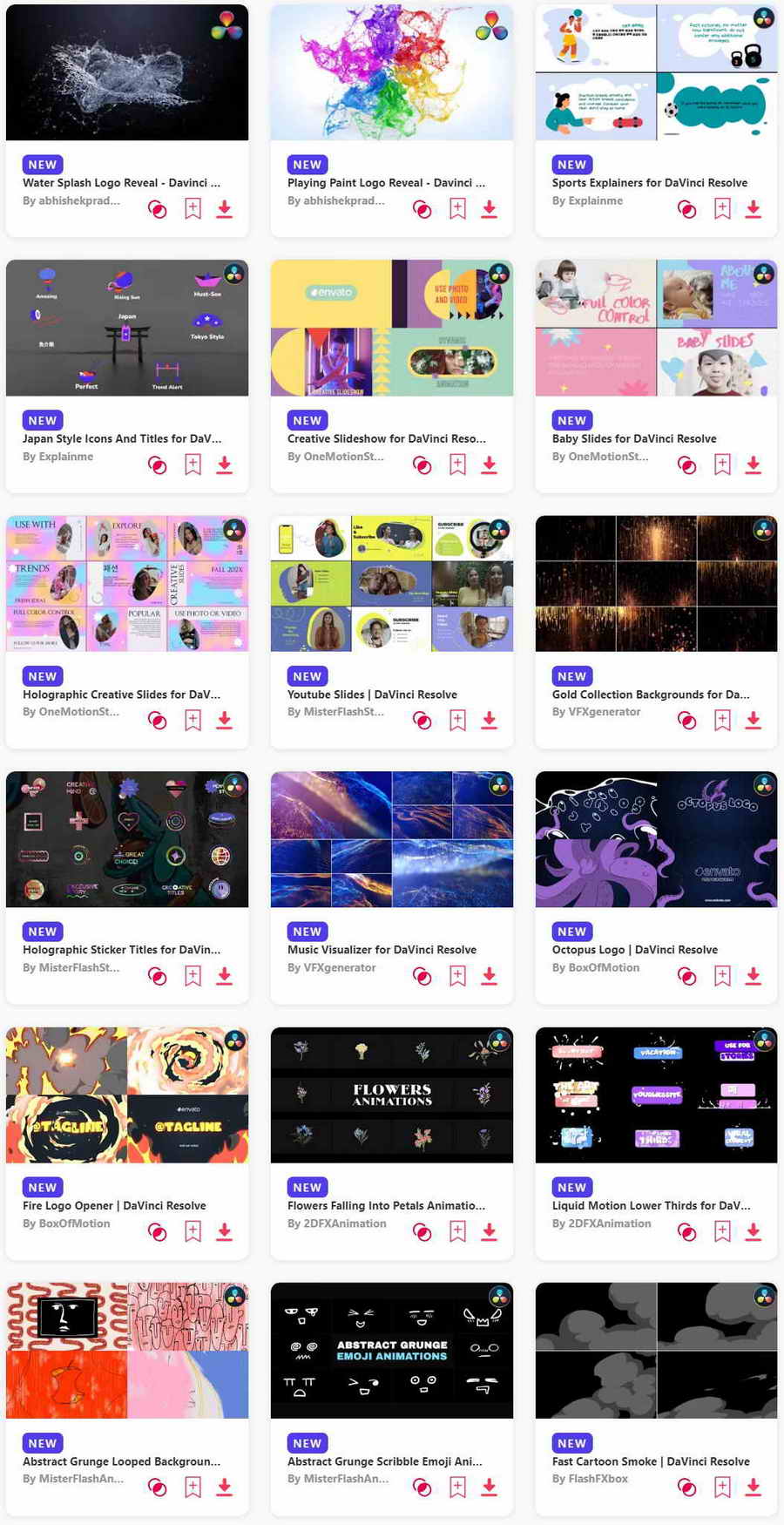Open Gold Collection Backgrounds title link
The height and width of the screenshot is (1525, 784).
click(650, 695)
